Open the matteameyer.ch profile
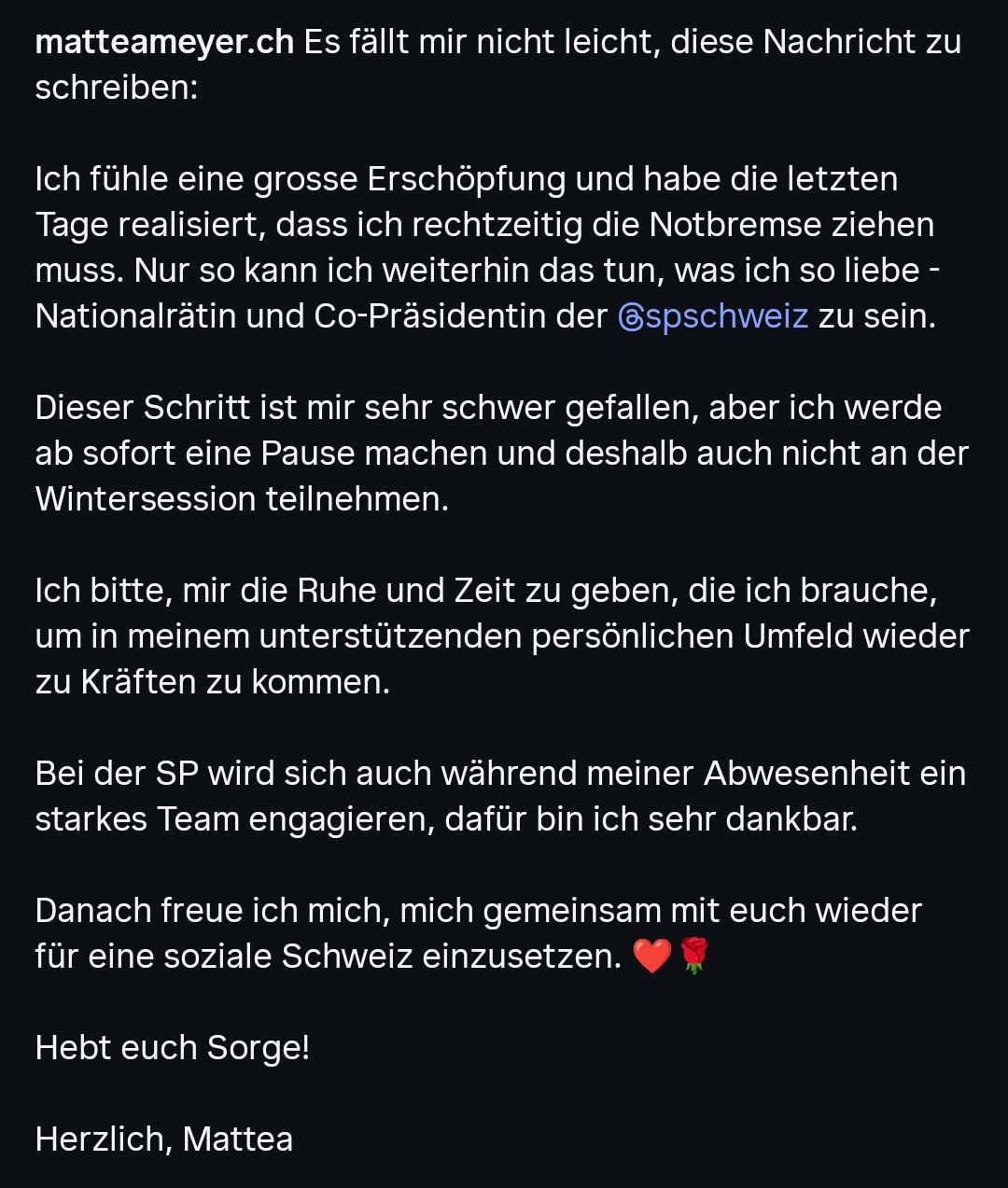Screen dimensions: 1008x1188 pos(164,42)
